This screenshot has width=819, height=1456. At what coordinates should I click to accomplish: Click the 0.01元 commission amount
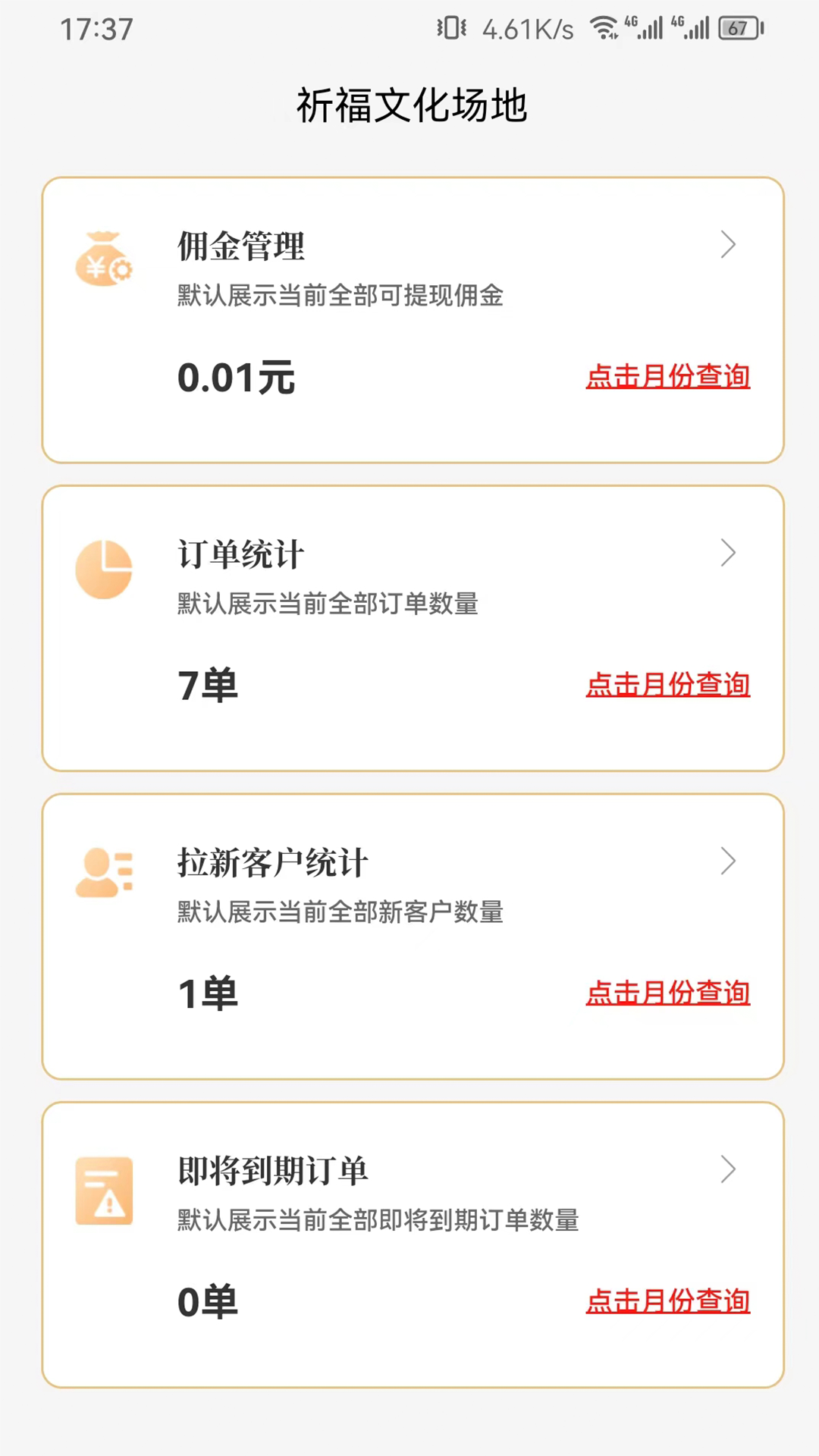pos(236,378)
